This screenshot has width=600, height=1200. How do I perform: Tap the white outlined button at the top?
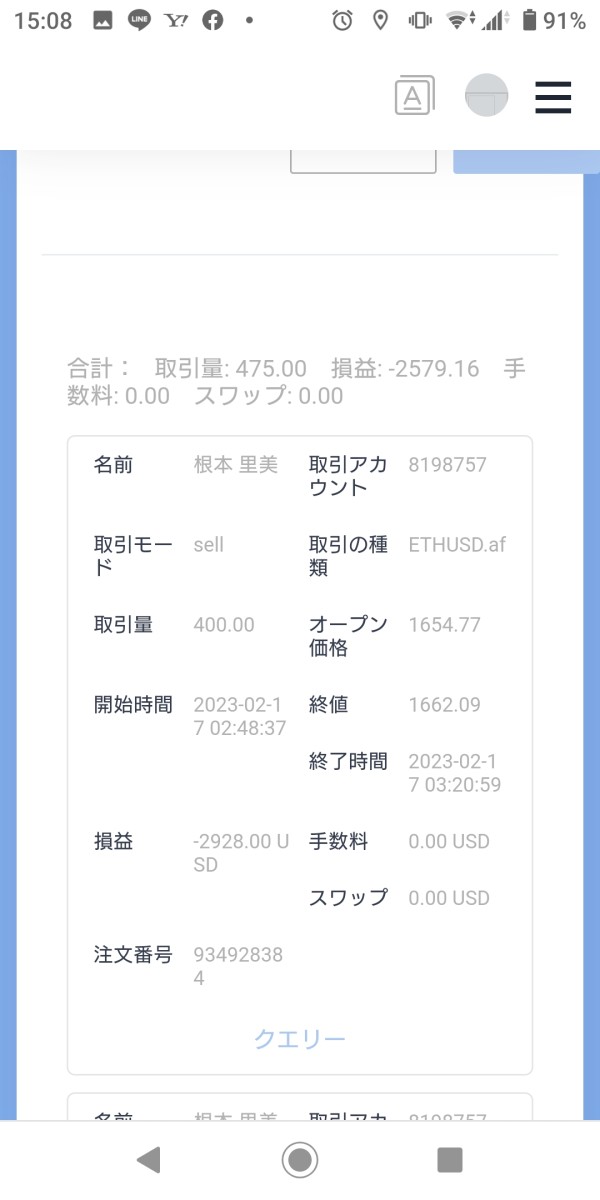[363, 161]
